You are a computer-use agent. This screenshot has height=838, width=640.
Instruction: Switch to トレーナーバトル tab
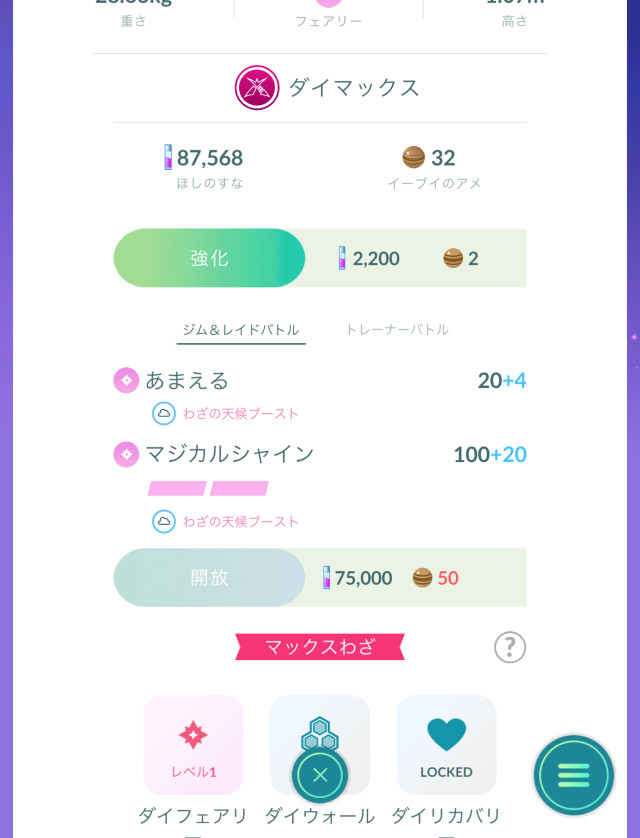pos(396,329)
